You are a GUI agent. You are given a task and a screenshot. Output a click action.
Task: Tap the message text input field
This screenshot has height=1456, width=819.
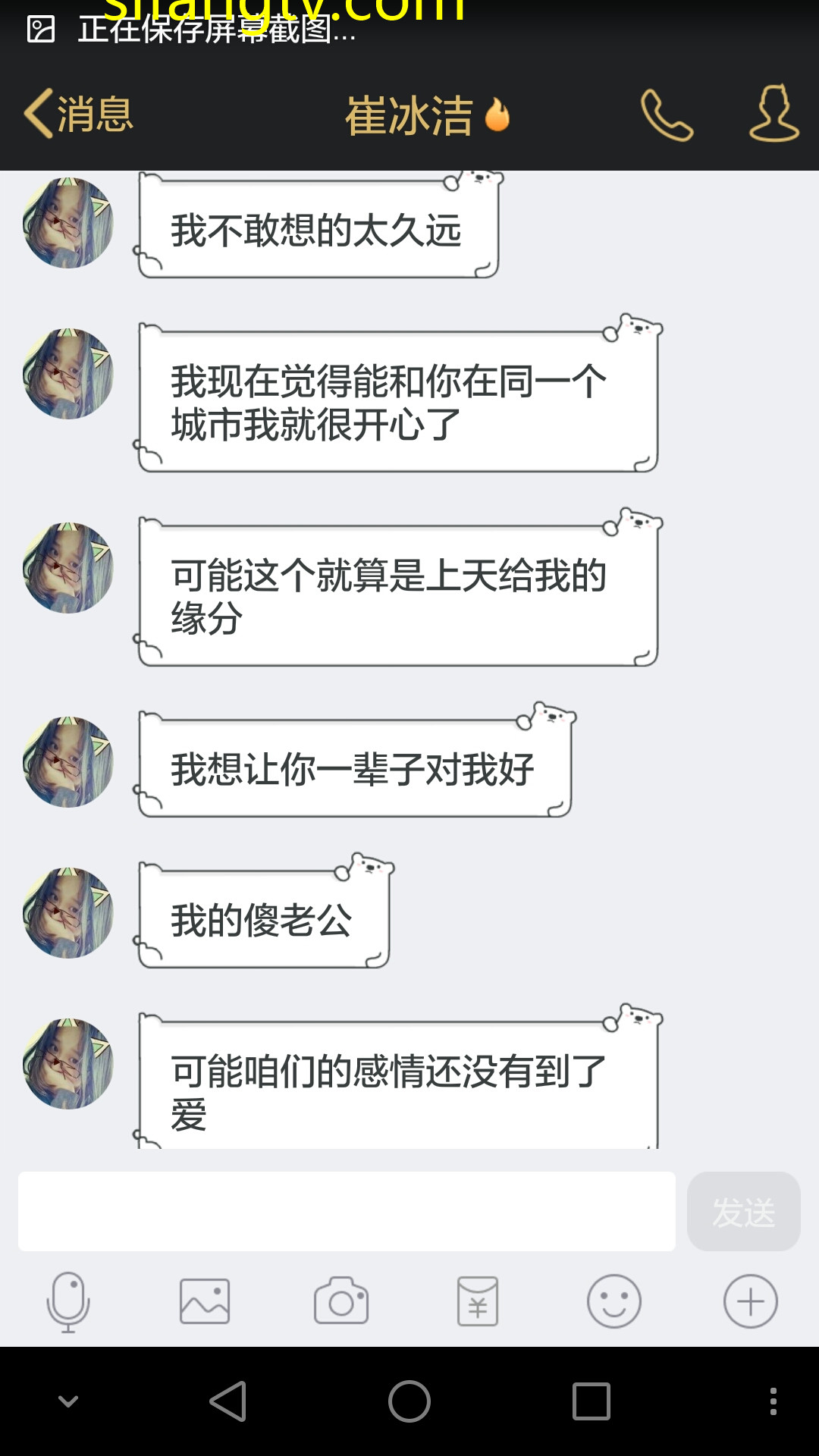tap(347, 1211)
